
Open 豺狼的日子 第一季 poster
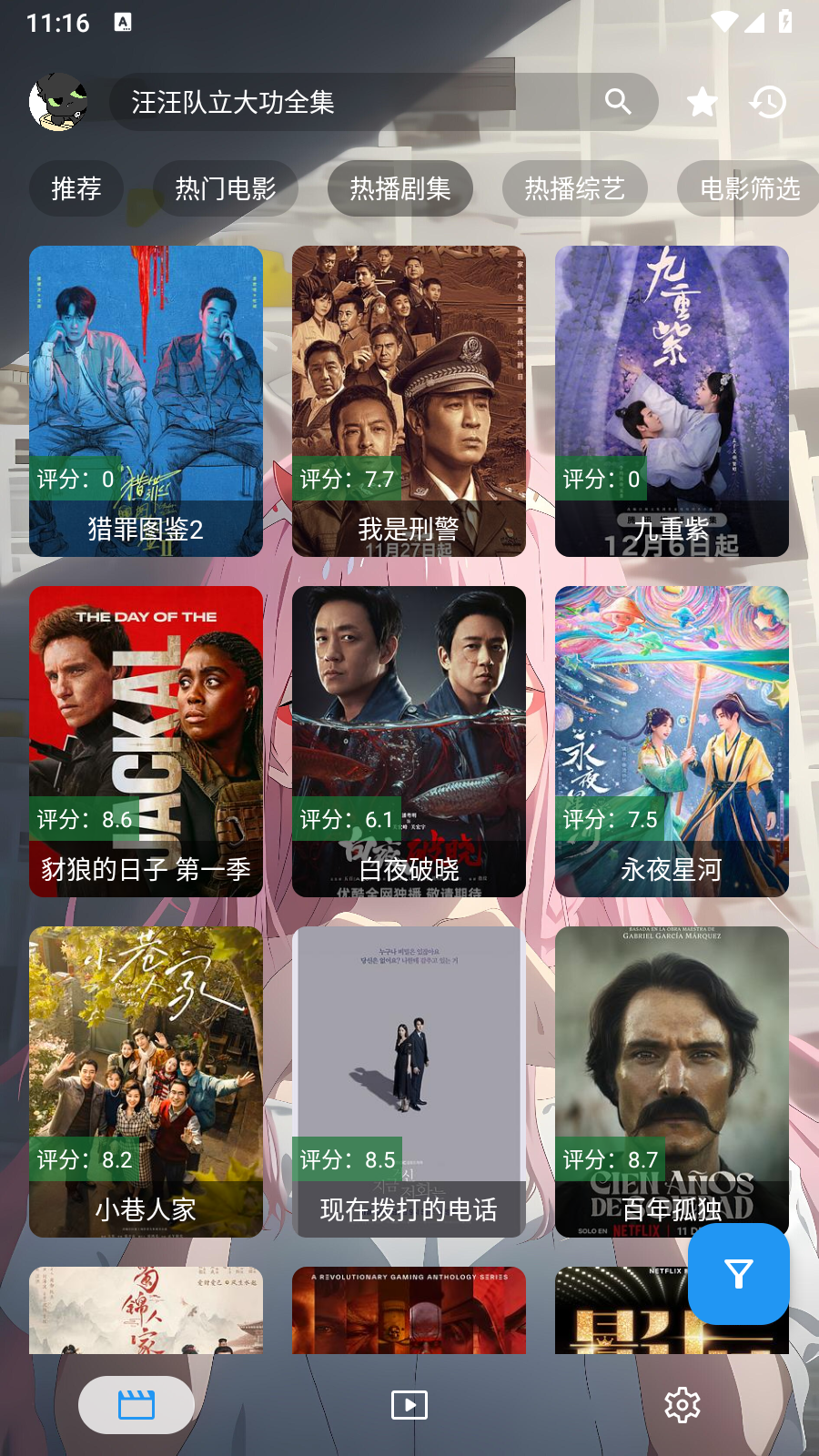coord(146,742)
